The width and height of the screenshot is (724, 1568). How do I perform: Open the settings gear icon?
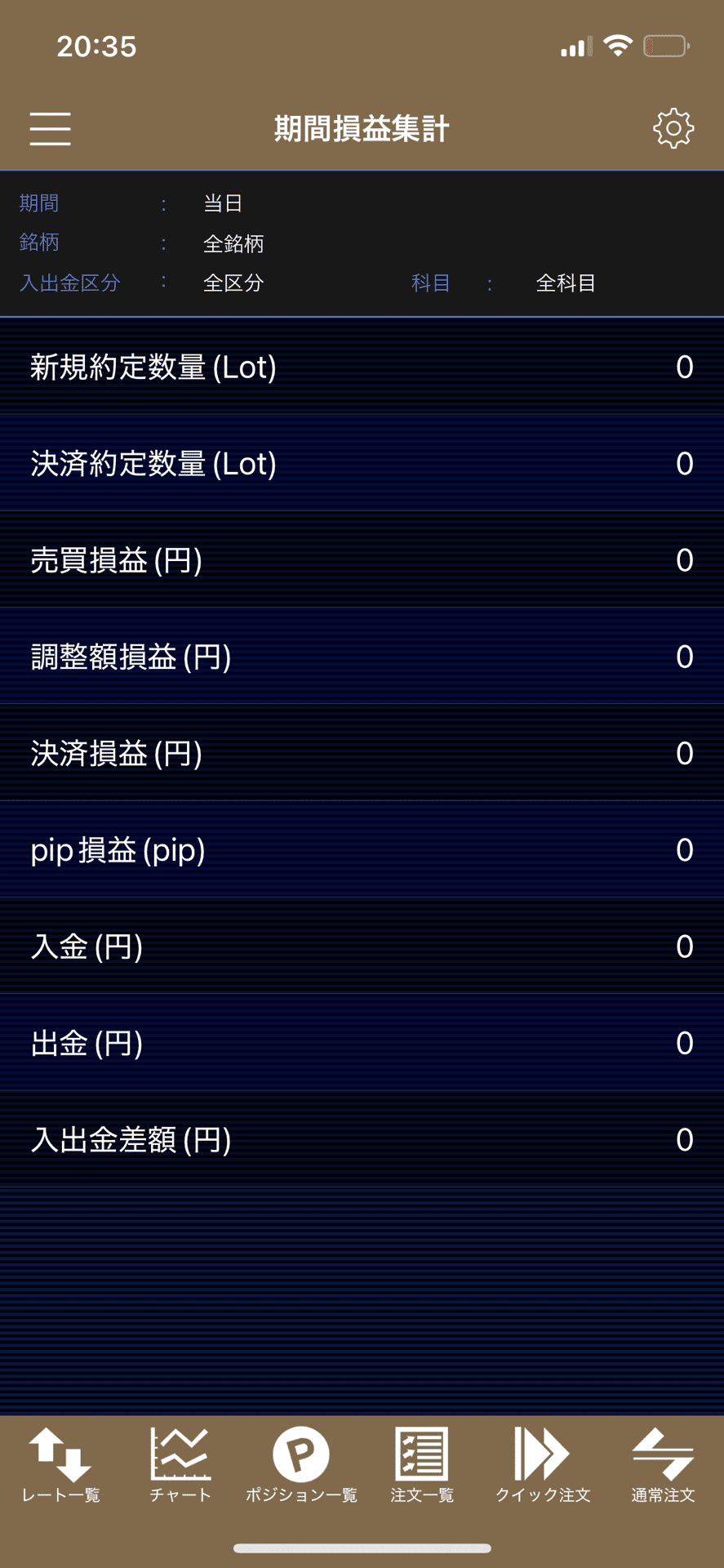point(673,128)
